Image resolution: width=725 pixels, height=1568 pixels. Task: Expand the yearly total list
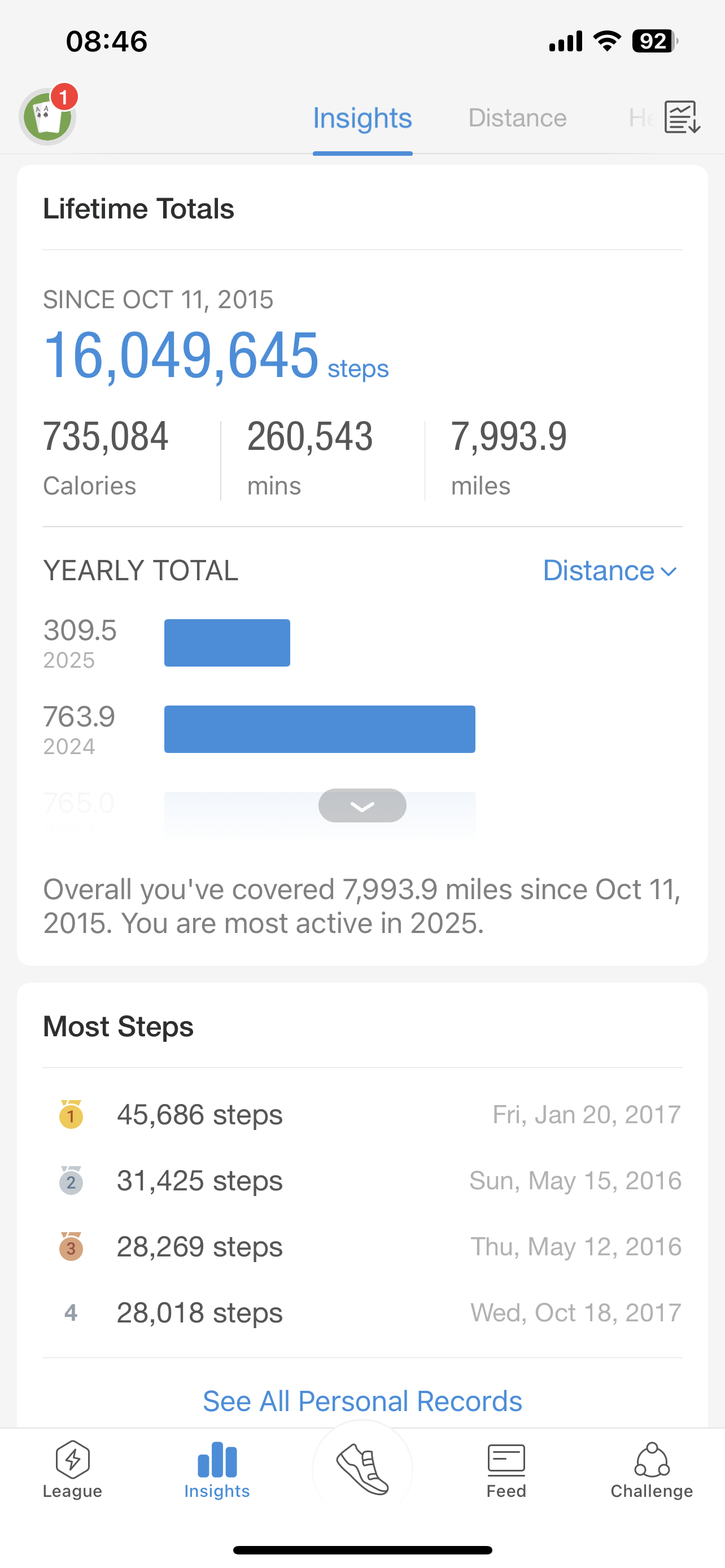click(x=362, y=806)
